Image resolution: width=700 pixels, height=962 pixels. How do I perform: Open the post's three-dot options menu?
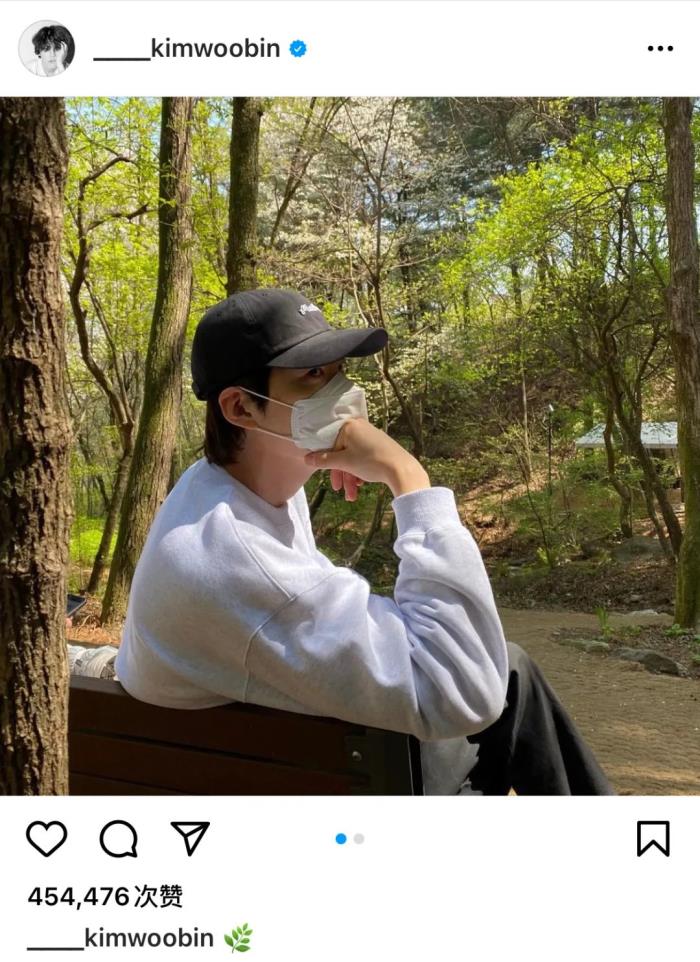pos(660,48)
